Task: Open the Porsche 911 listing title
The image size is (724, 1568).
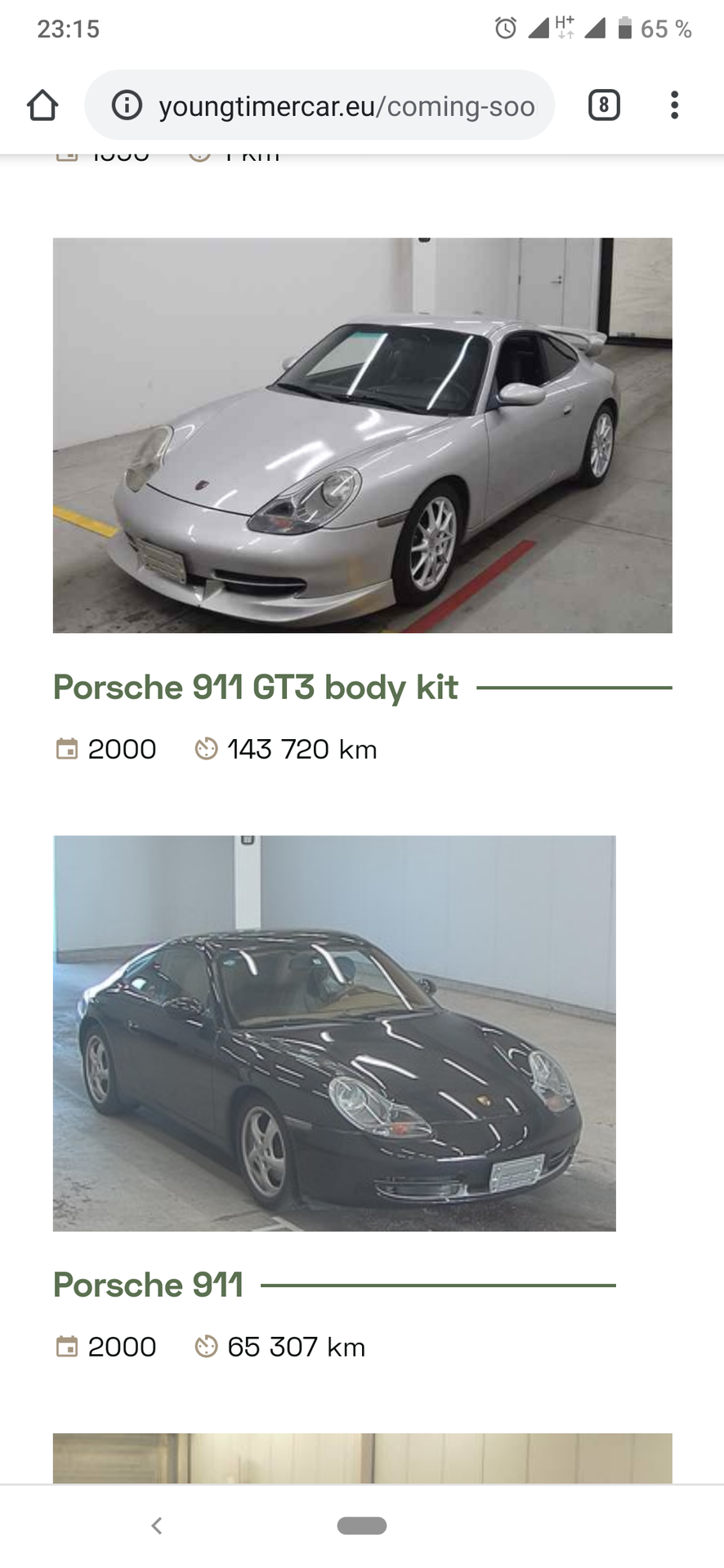Action: coord(149,1285)
